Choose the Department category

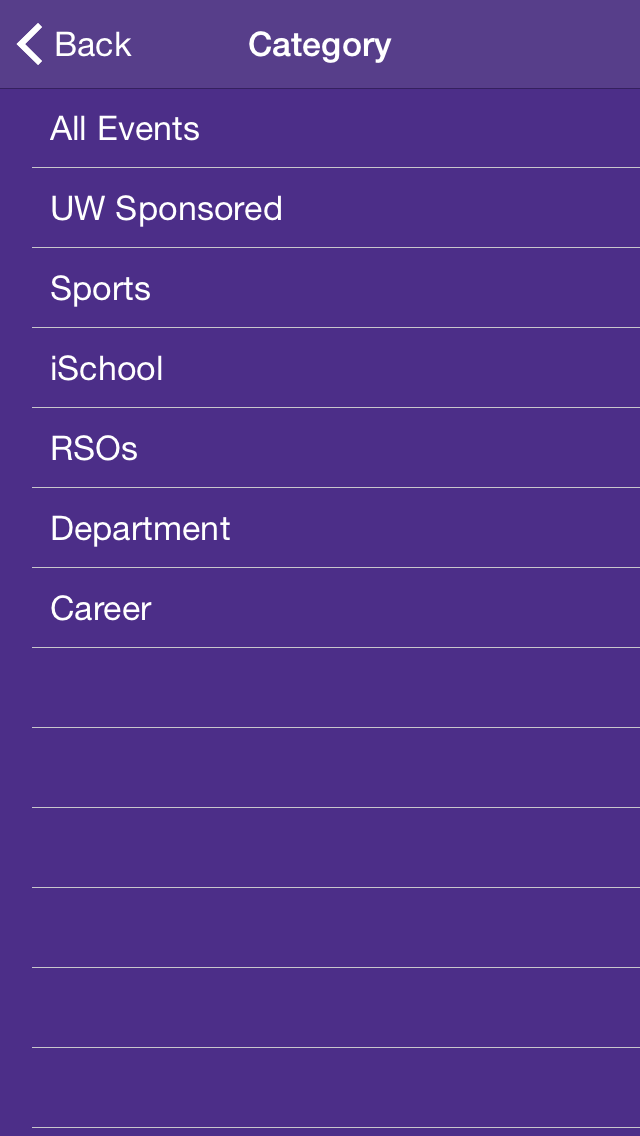point(320,528)
